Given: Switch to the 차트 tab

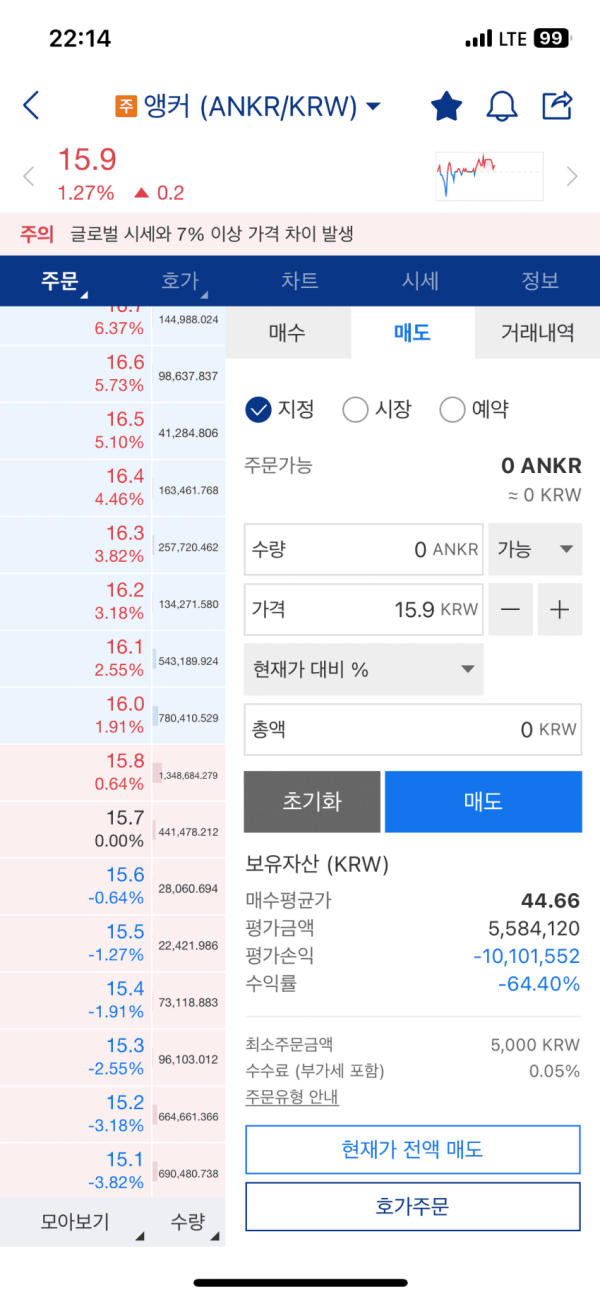Looking at the screenshot, I should 300,281.
